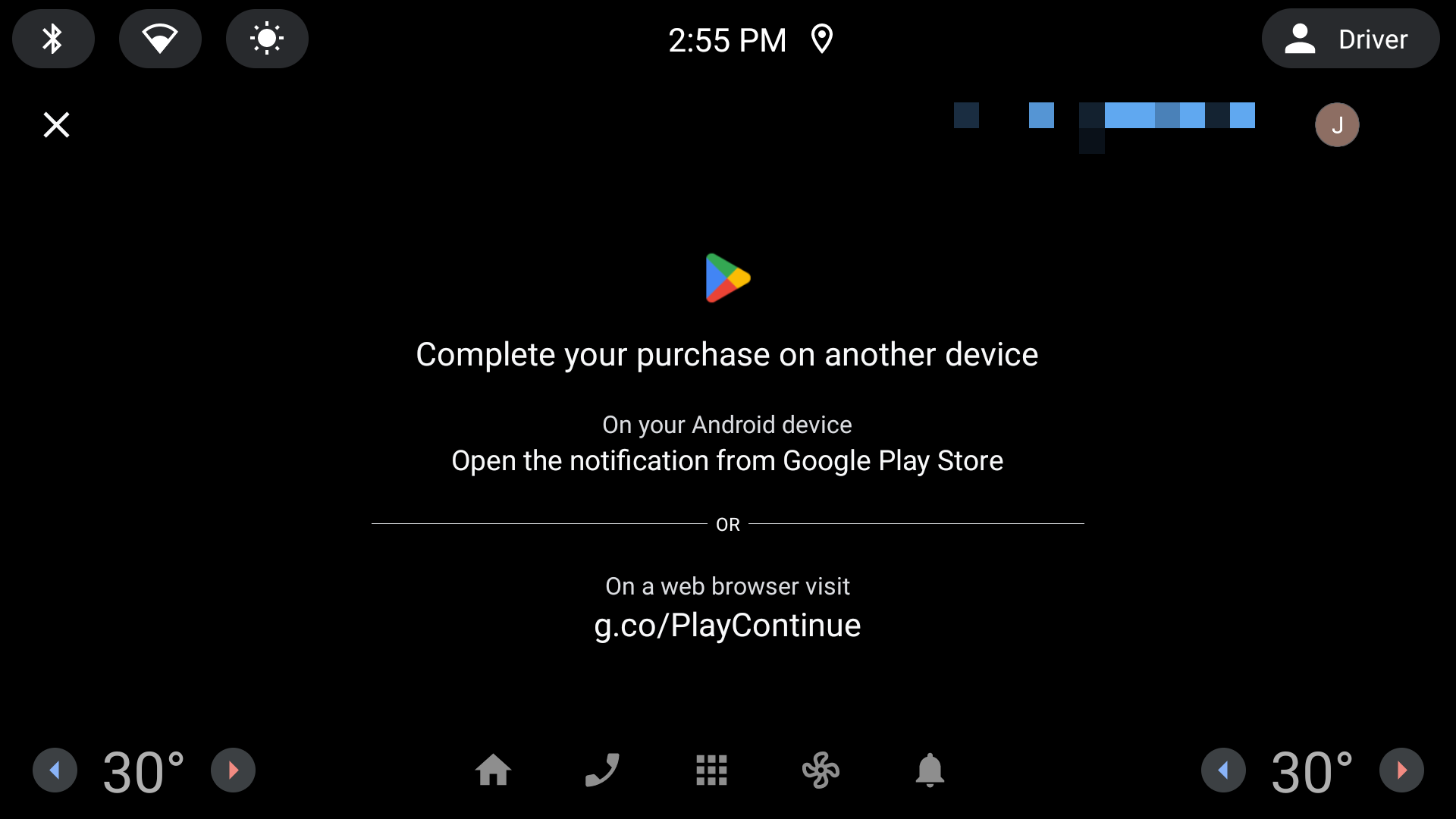Viewport: 1456px width, 819px height.
Task: Increase the right temperature
Action: click(x=1401, y=770)
